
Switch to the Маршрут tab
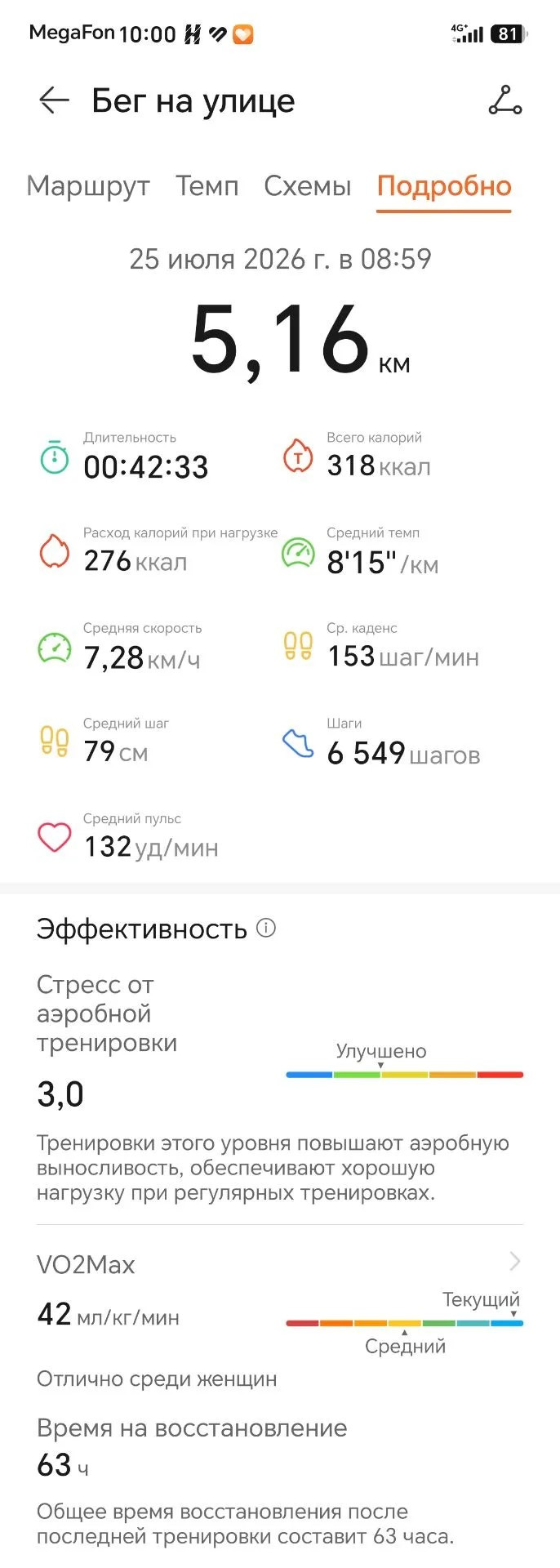click(88, 187)
